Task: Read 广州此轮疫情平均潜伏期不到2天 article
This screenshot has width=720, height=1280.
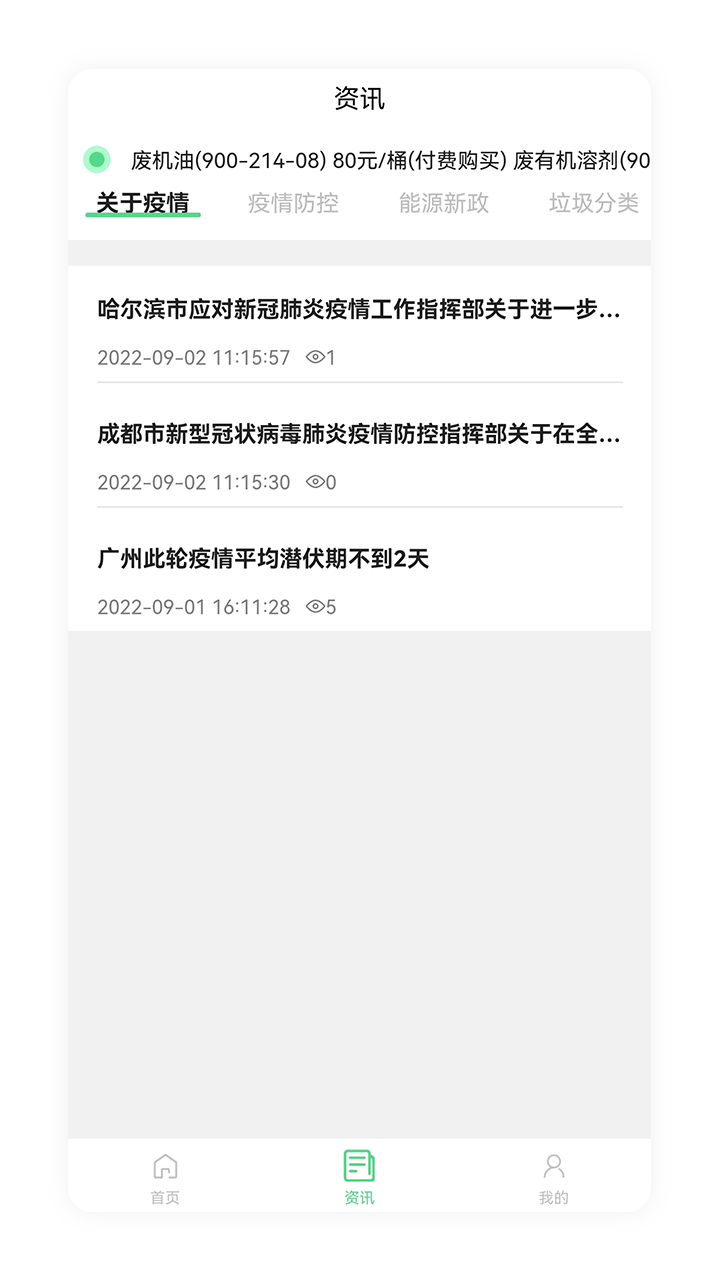Action: click(x=264, y=560)
